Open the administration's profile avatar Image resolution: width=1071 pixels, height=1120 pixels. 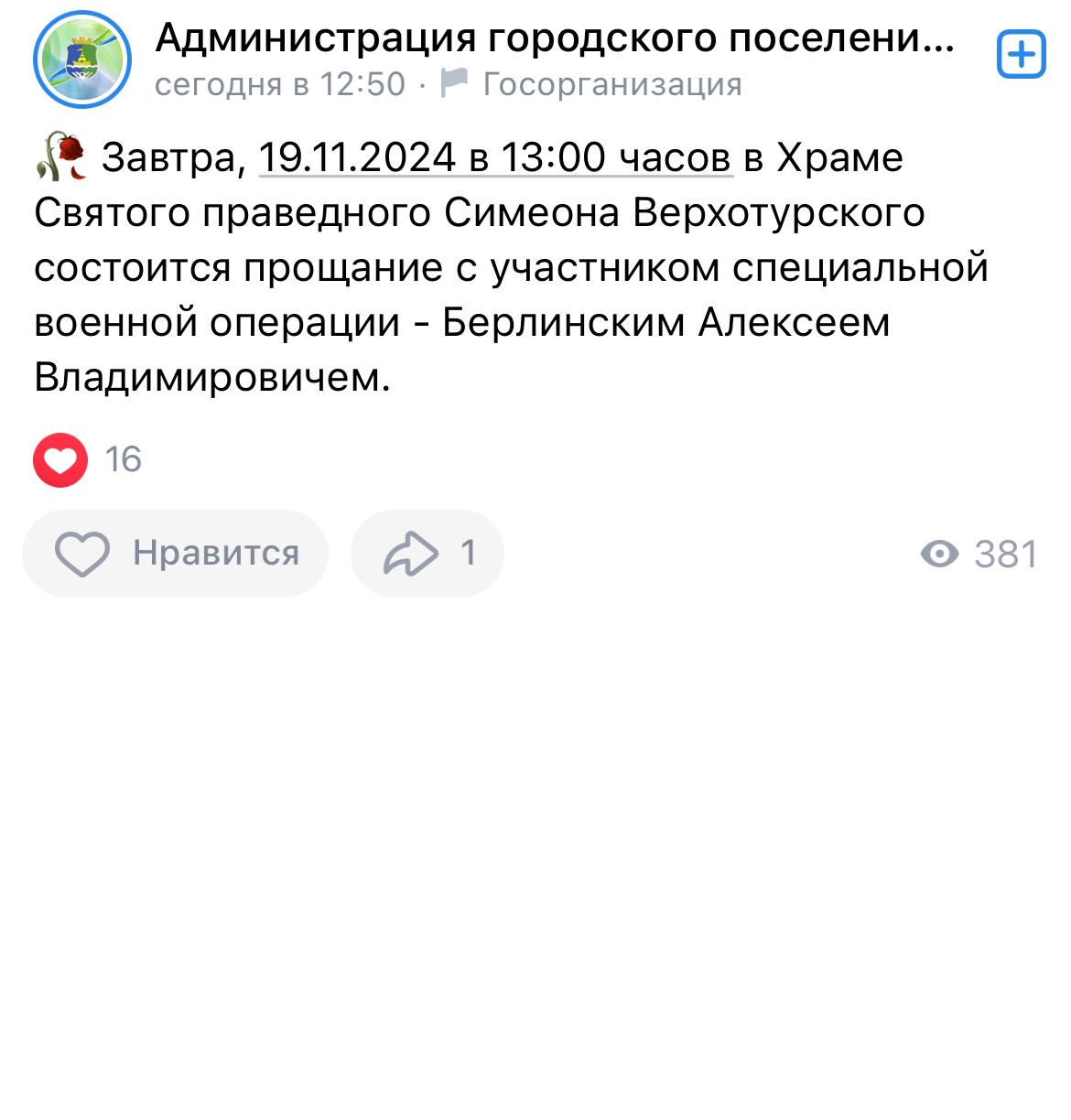tap(82, 60)
